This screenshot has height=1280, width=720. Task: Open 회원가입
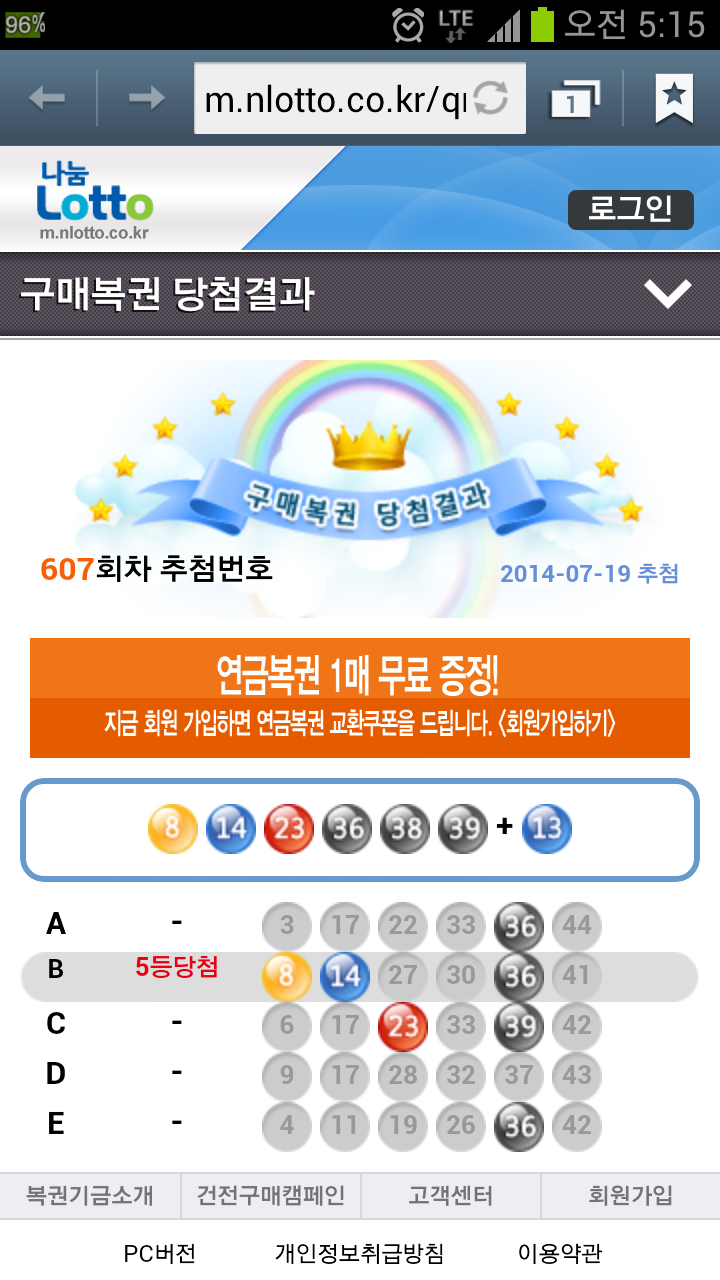630,1195
